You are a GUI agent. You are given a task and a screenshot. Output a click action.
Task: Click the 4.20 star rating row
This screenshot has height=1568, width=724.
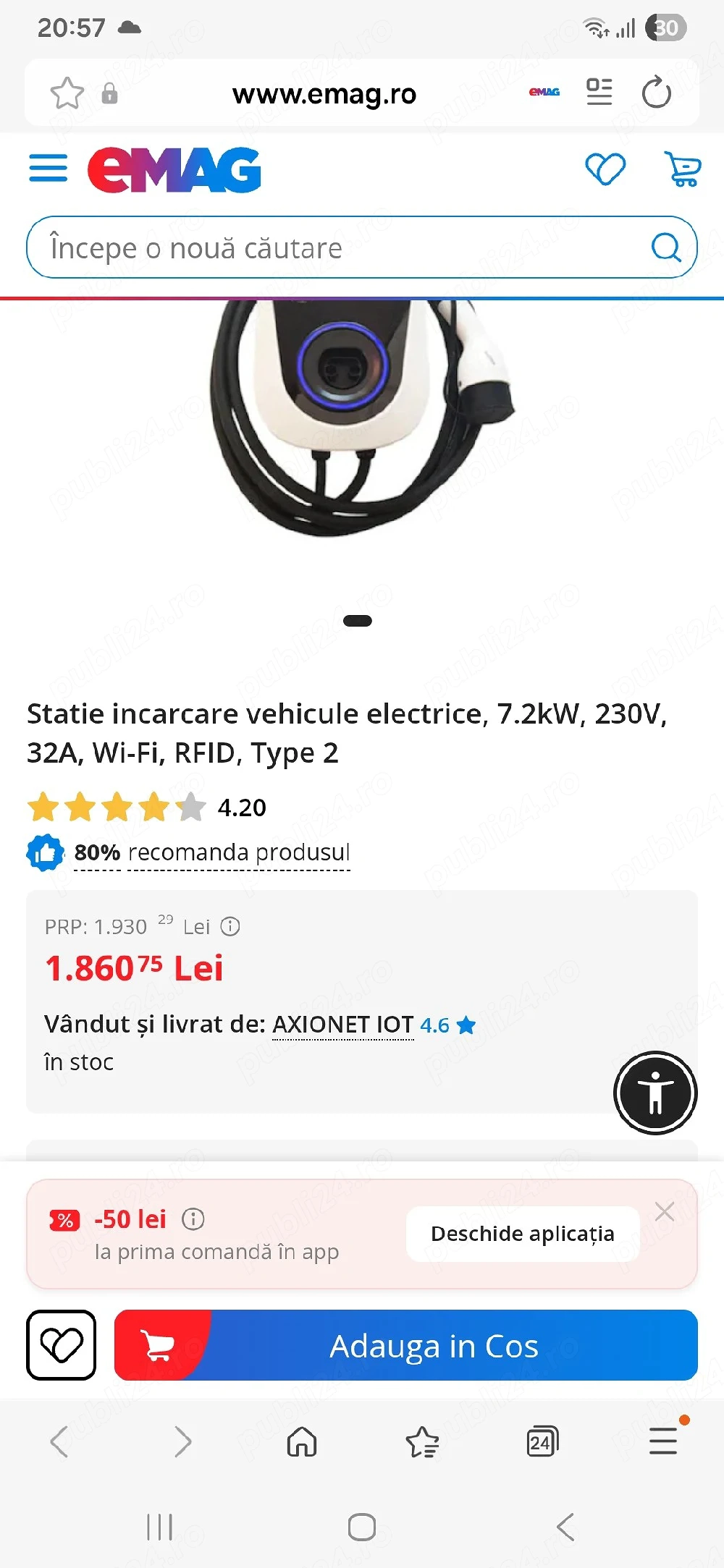click(145, 807)
